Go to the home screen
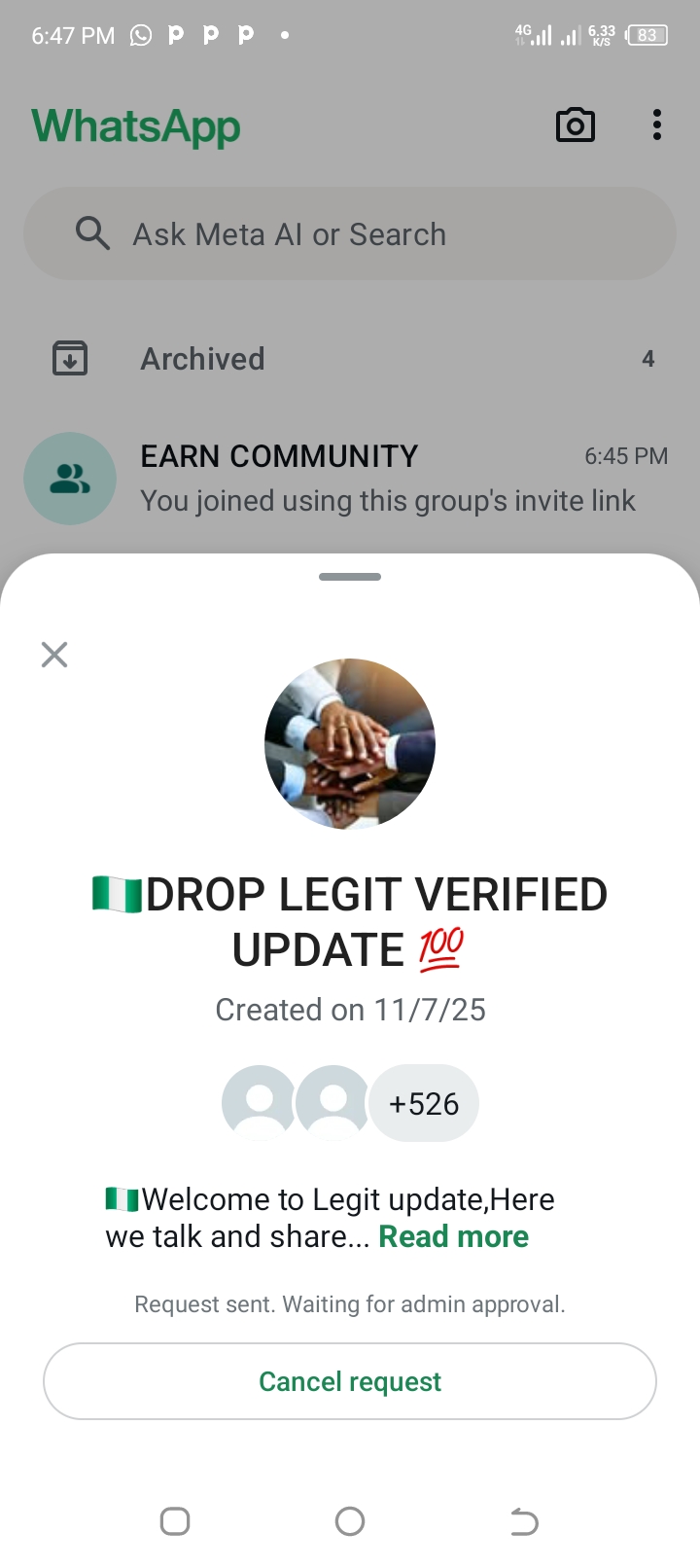Screen dimensions: 700x1568 click(350, 1521)
